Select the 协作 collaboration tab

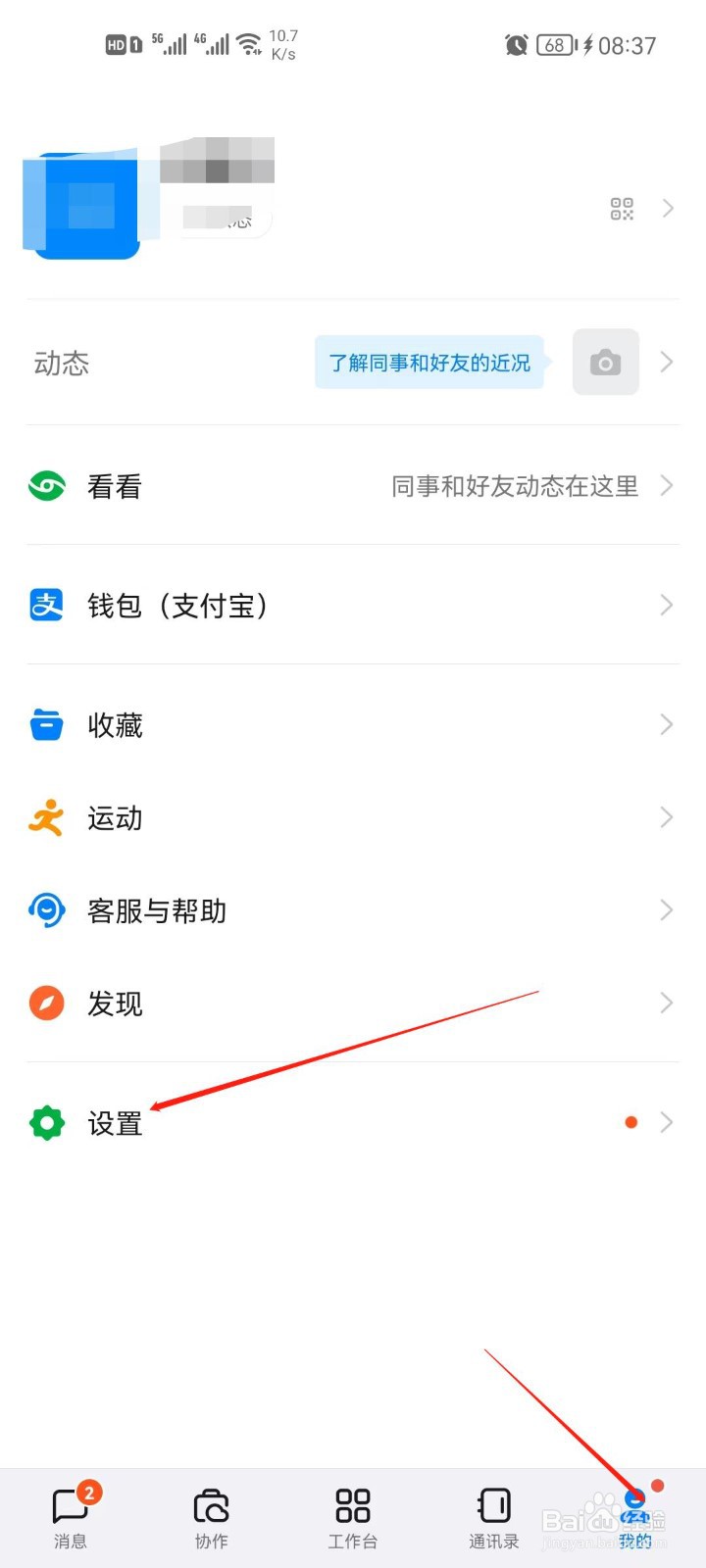coord(211,1514)
